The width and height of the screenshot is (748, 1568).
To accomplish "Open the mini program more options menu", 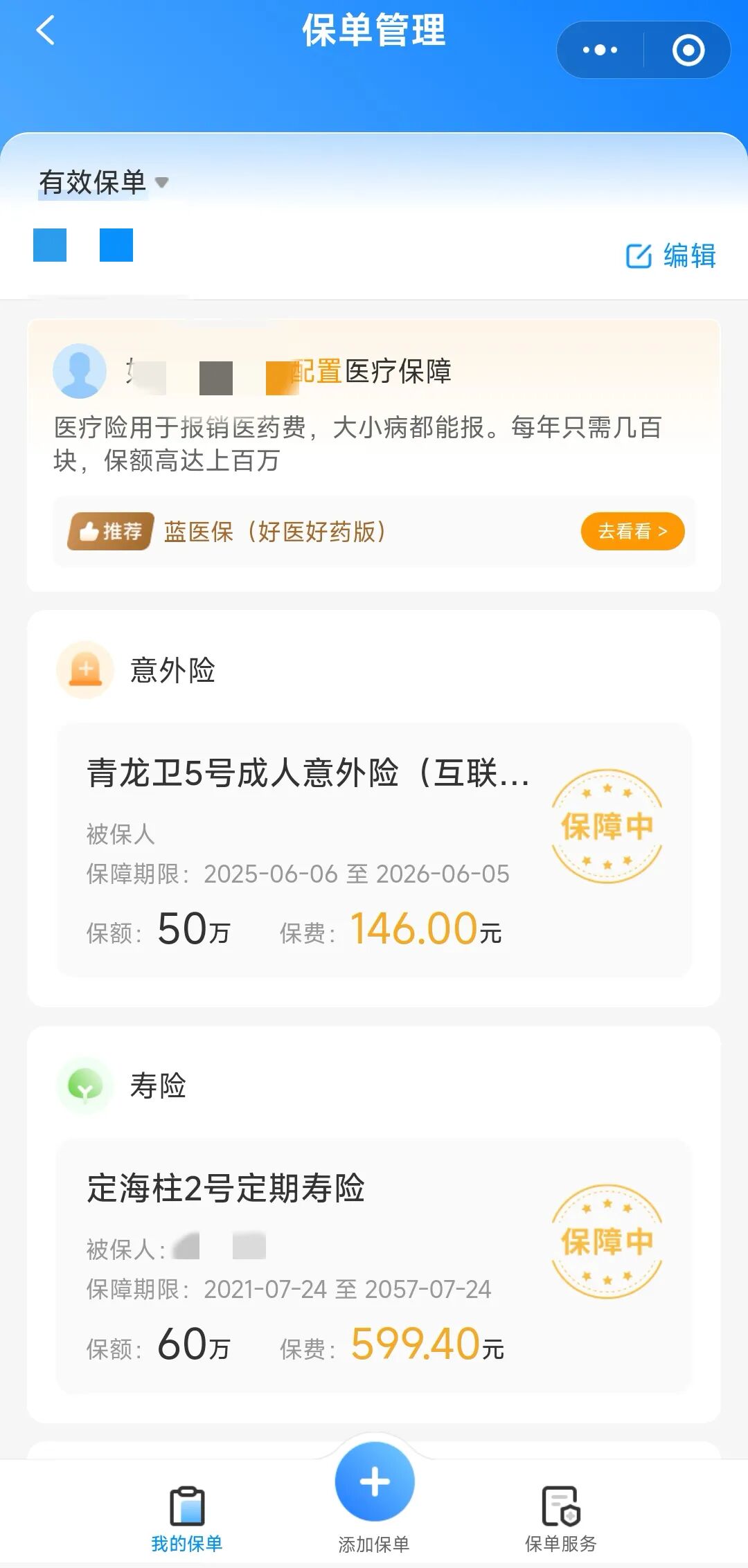I will pos(600,50).
